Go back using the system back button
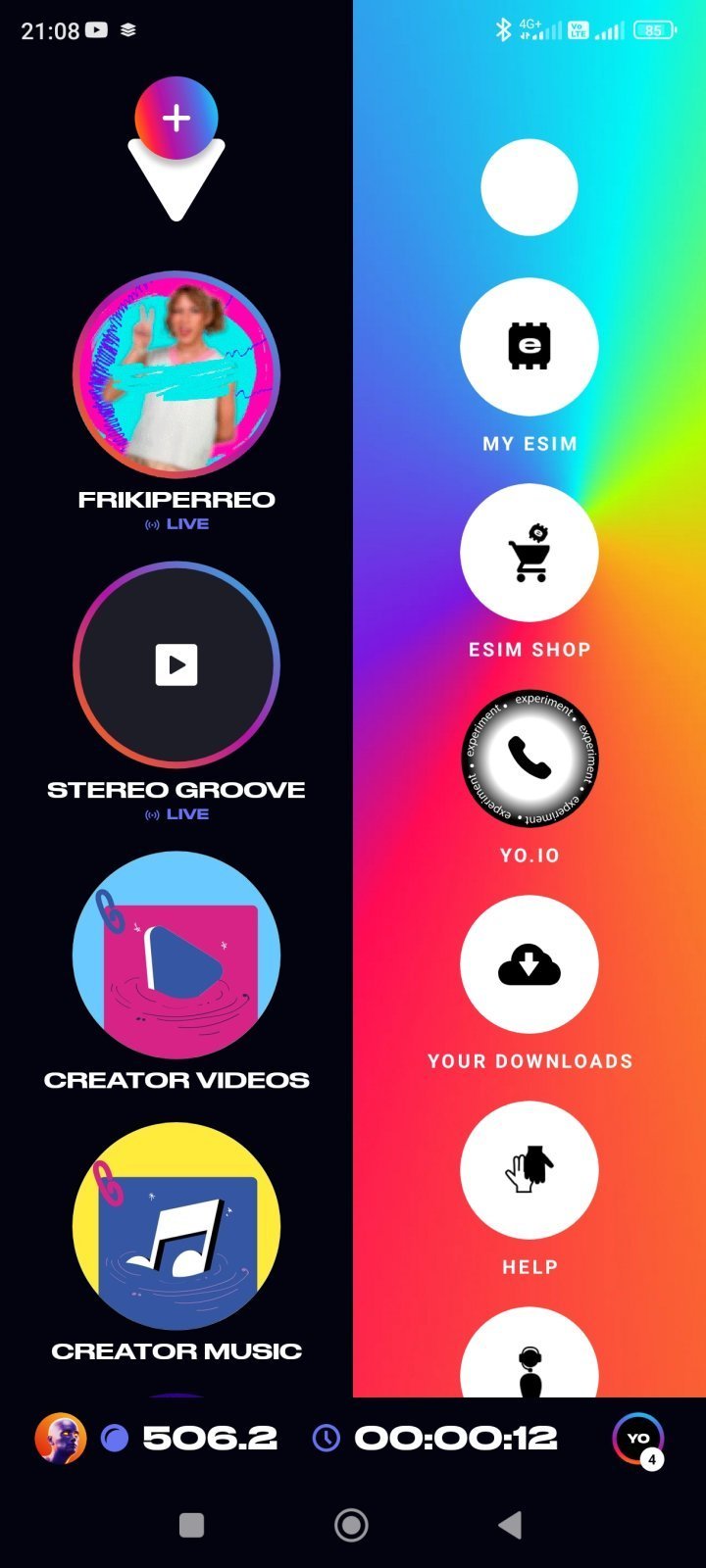This screenshot has width=706, height=1568. pyautogui.click(x=509, y=1525)
